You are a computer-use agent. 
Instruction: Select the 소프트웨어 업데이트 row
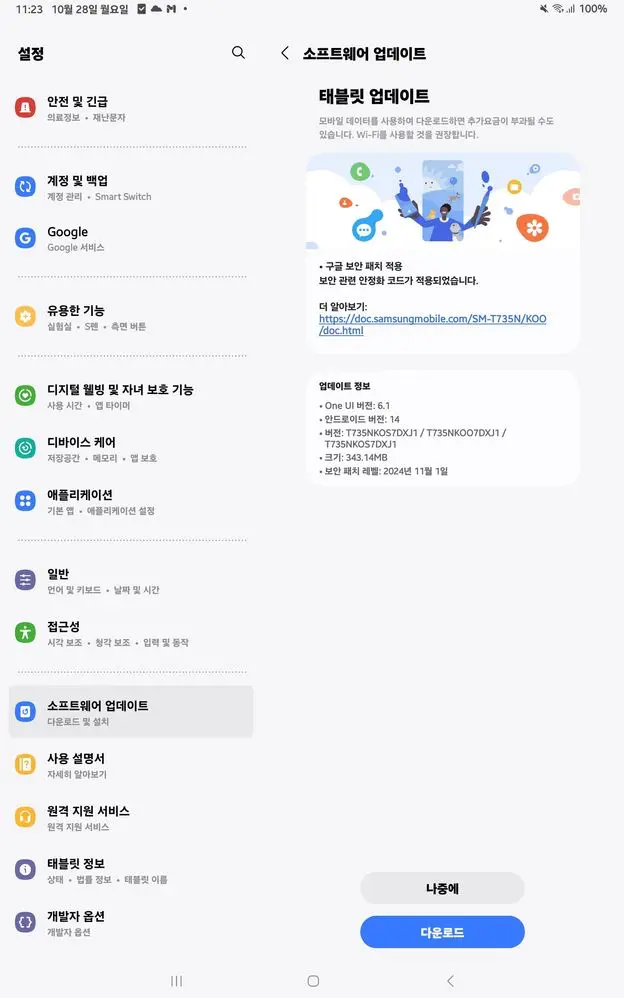click(130, 712)
